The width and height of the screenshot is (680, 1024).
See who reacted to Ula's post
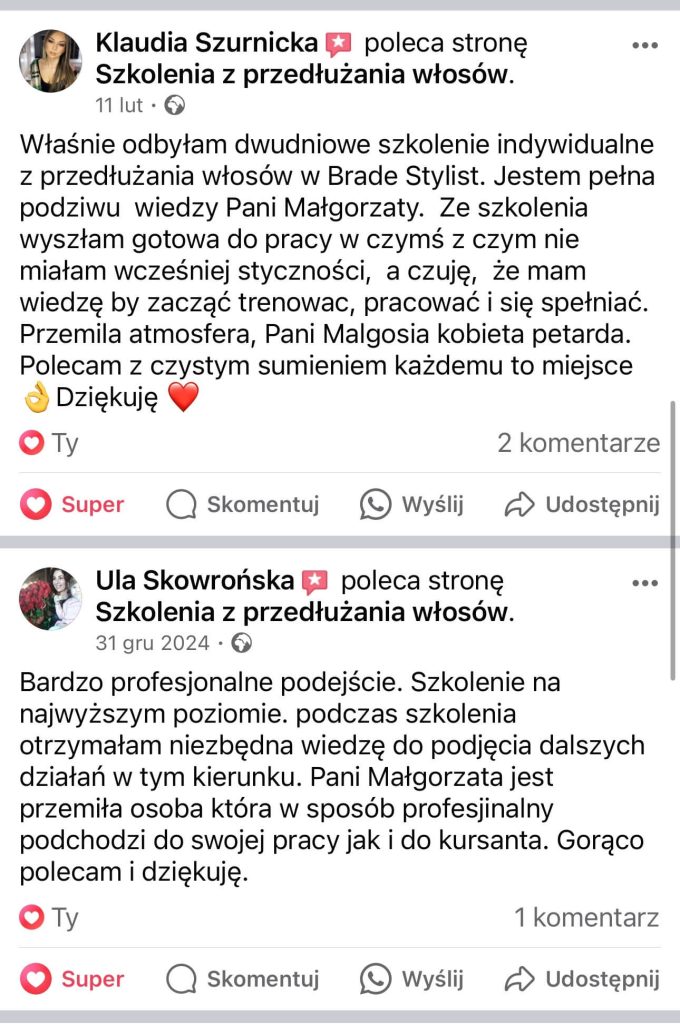[x=50, y=917]
